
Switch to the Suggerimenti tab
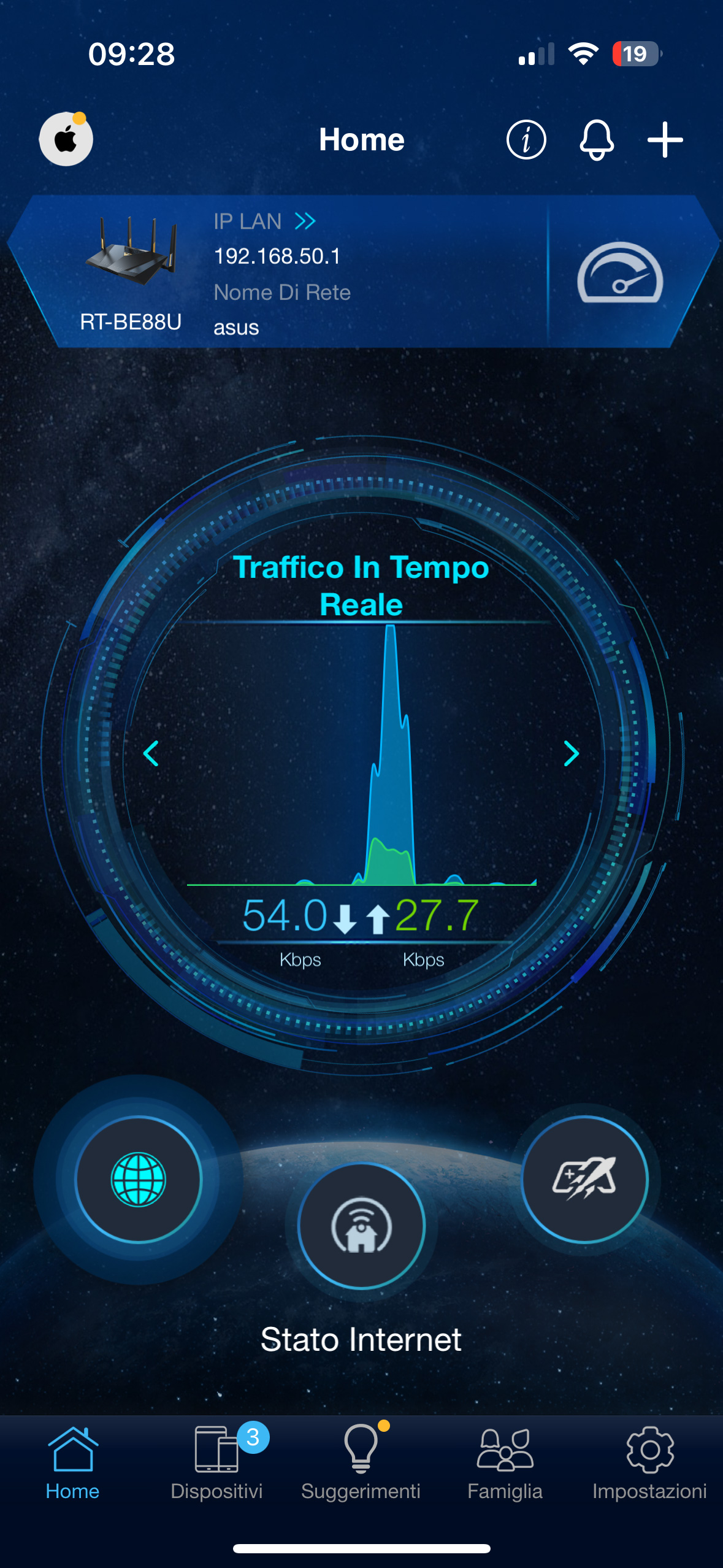[361, 1462]
